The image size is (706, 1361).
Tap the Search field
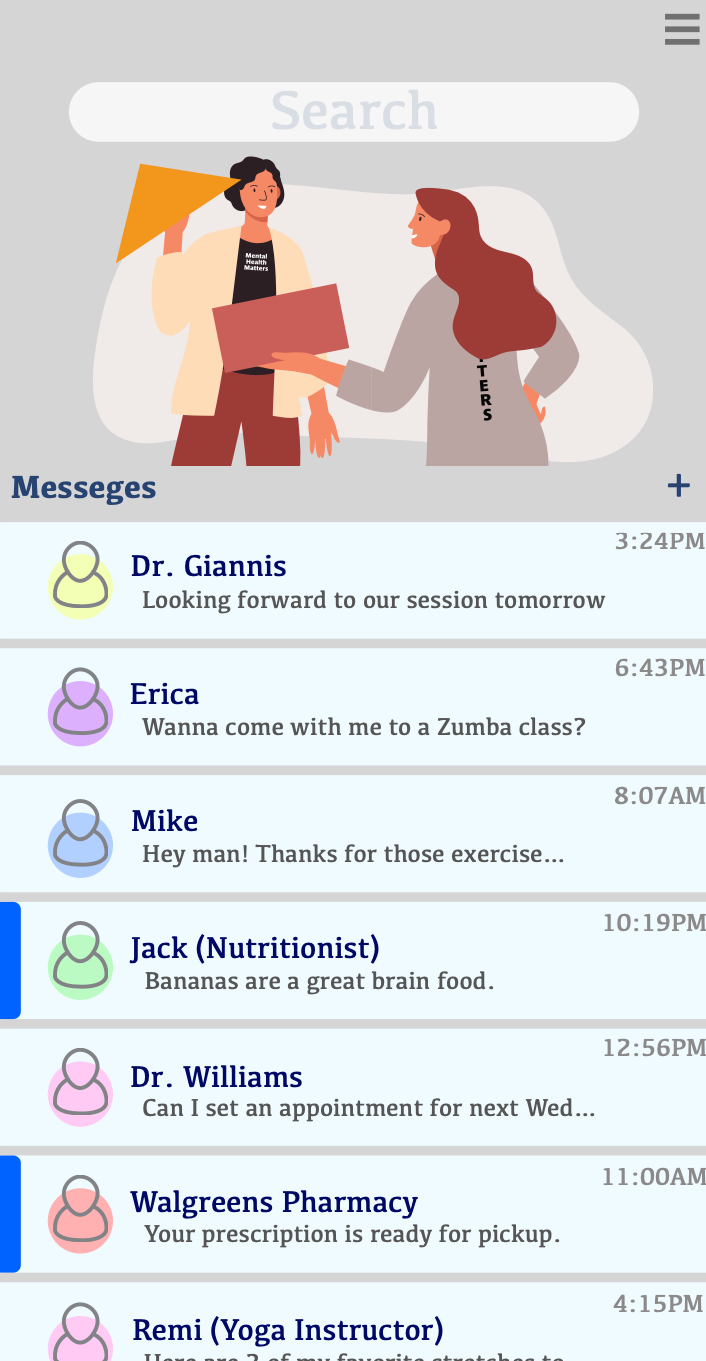pos(353,111)
